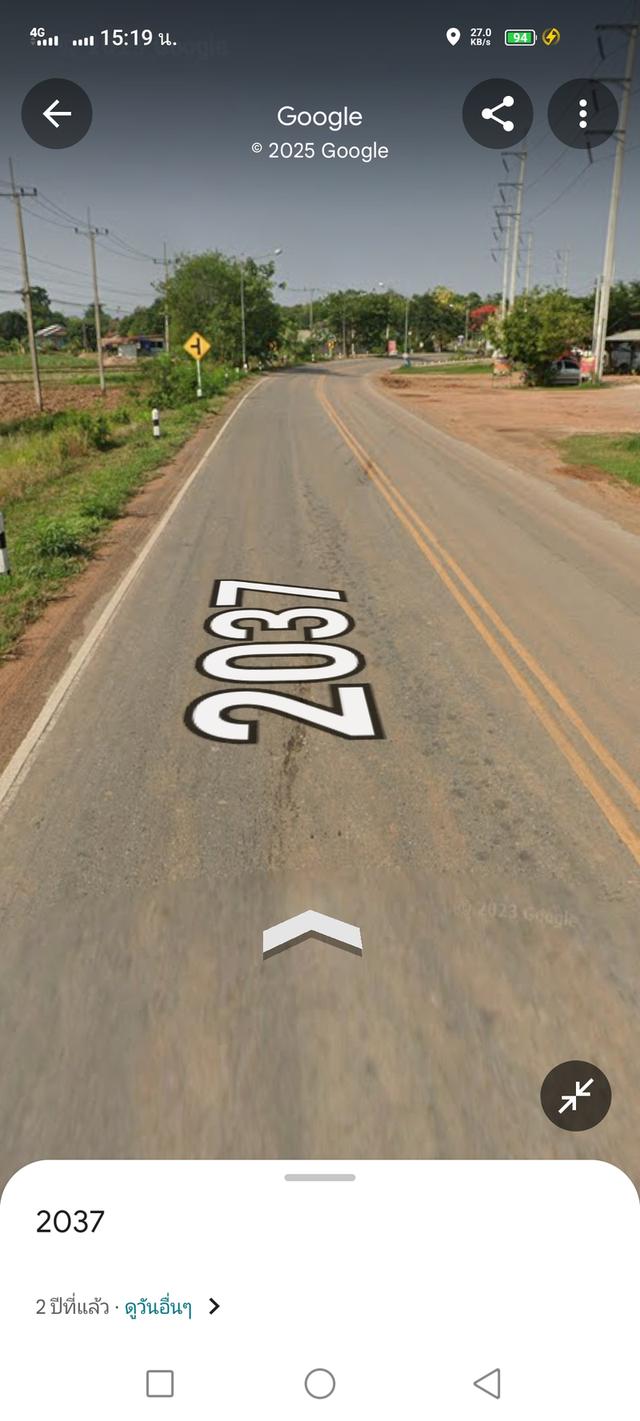The height and width of the screenshot is (1421, 640).
Task: Share this Street View location
Action: (x=497, y=114)
